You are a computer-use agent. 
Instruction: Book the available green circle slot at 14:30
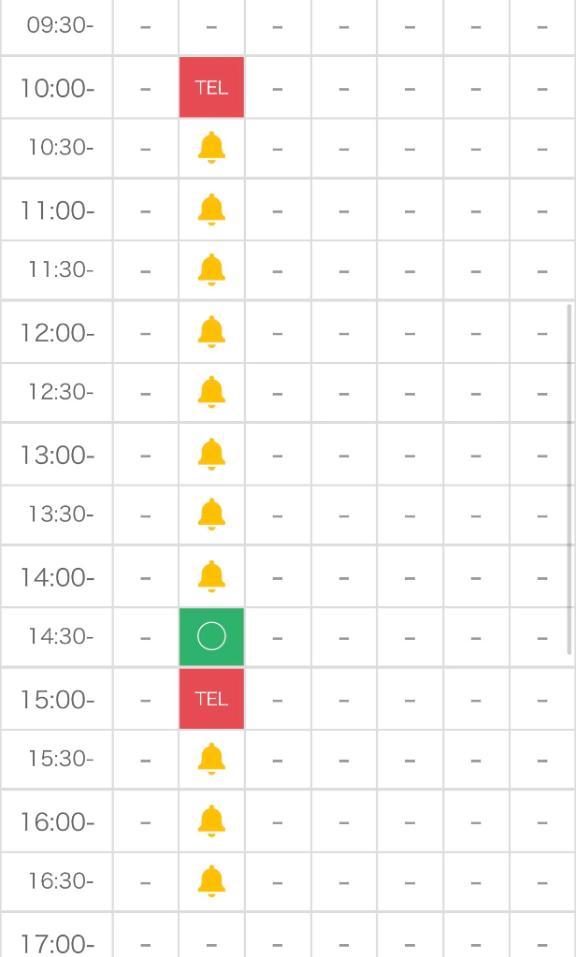(211, 637)
